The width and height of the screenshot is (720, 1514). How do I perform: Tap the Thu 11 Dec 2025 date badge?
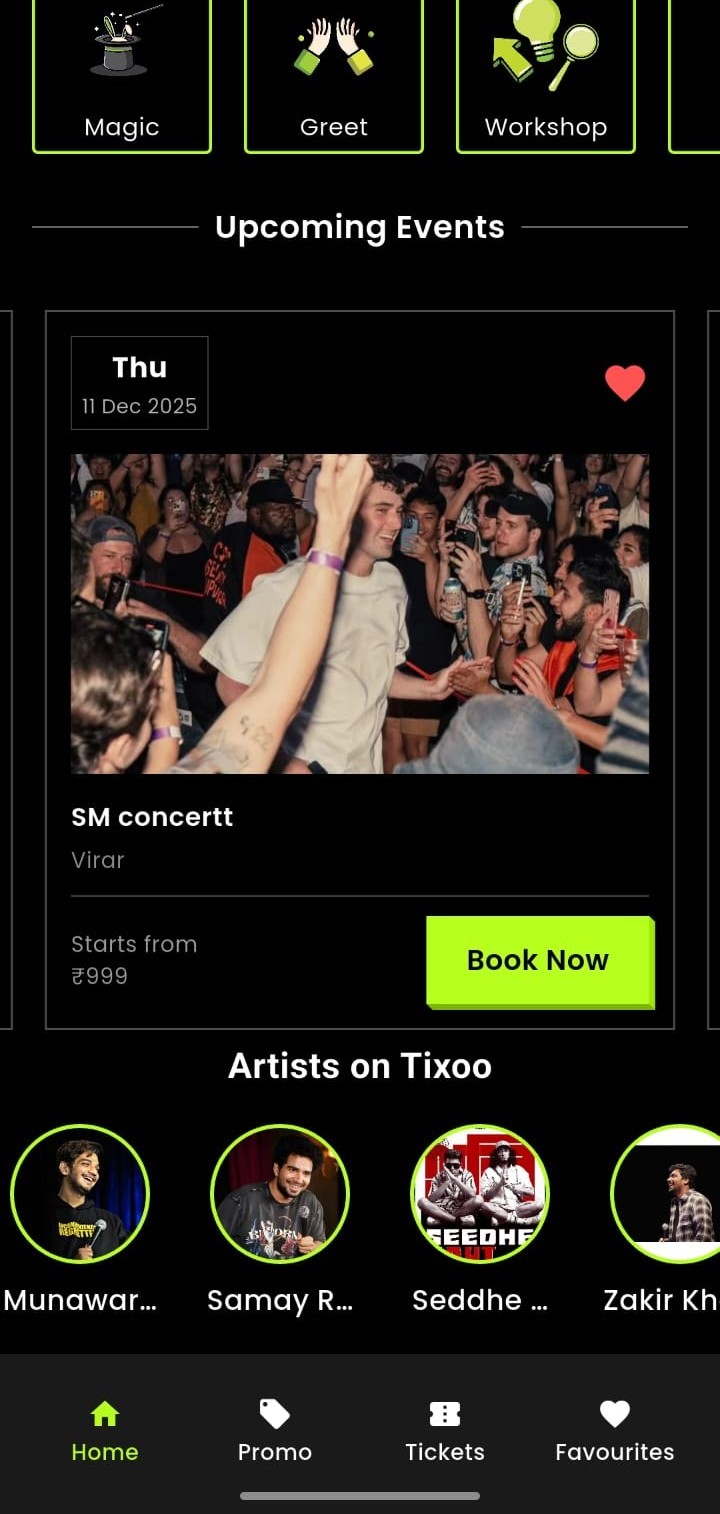[139, 383]
